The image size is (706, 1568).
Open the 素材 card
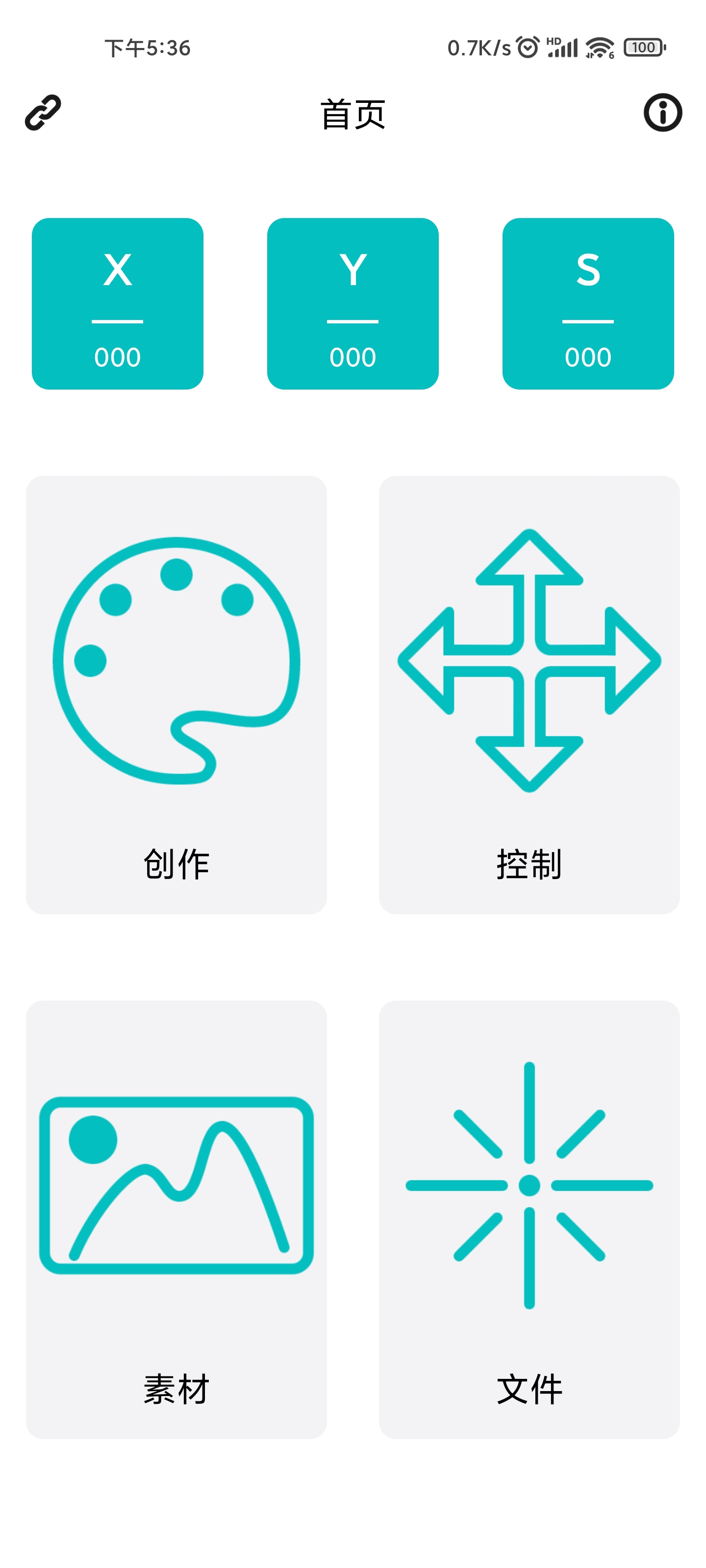click(176, 1219)
